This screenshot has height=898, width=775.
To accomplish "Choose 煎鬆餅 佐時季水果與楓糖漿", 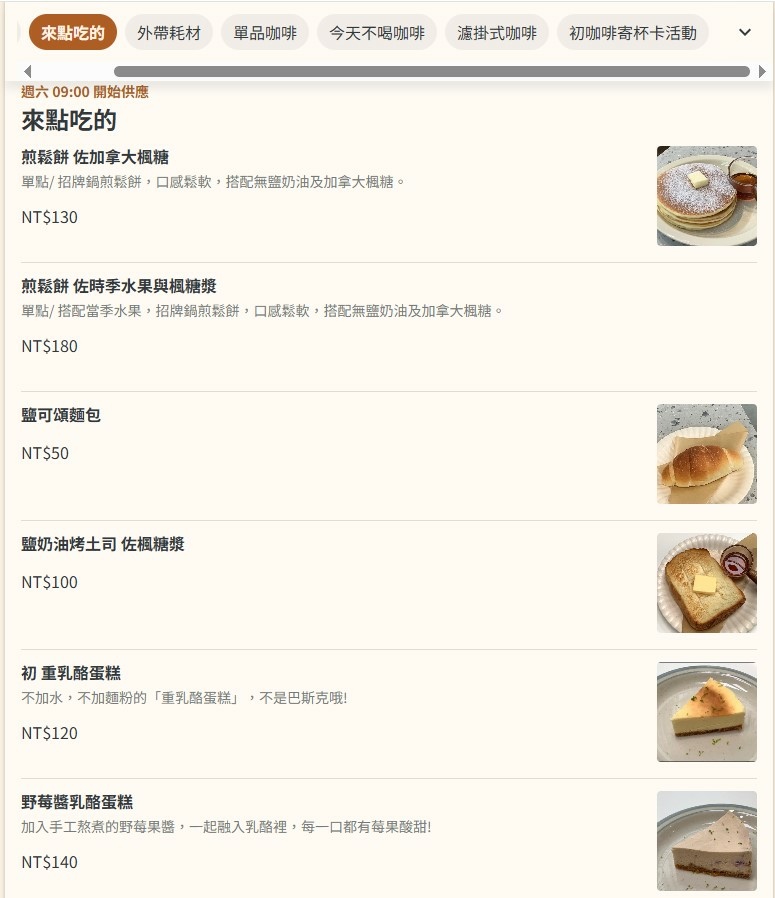I will [119, 286].
